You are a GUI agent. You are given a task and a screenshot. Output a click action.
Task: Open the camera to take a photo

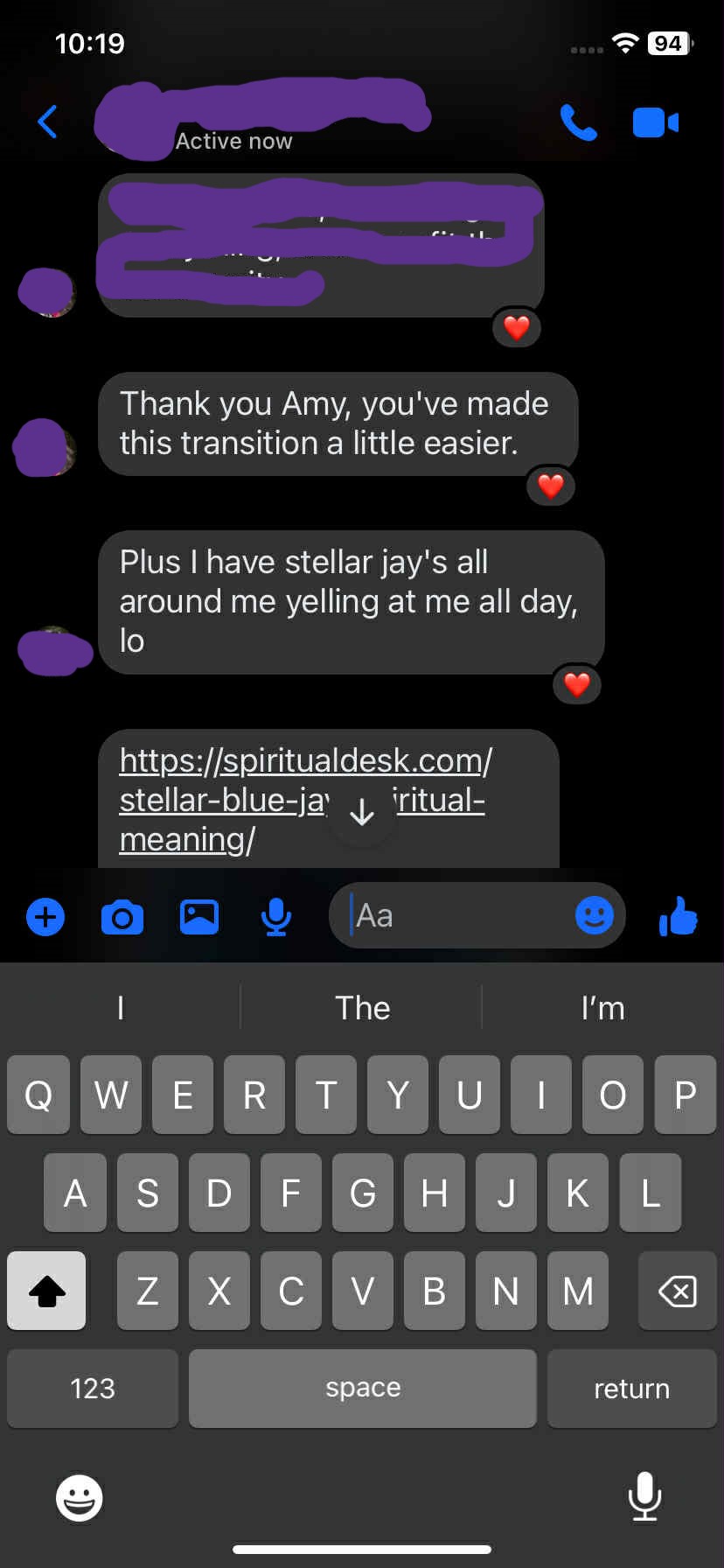pos(122,917)
